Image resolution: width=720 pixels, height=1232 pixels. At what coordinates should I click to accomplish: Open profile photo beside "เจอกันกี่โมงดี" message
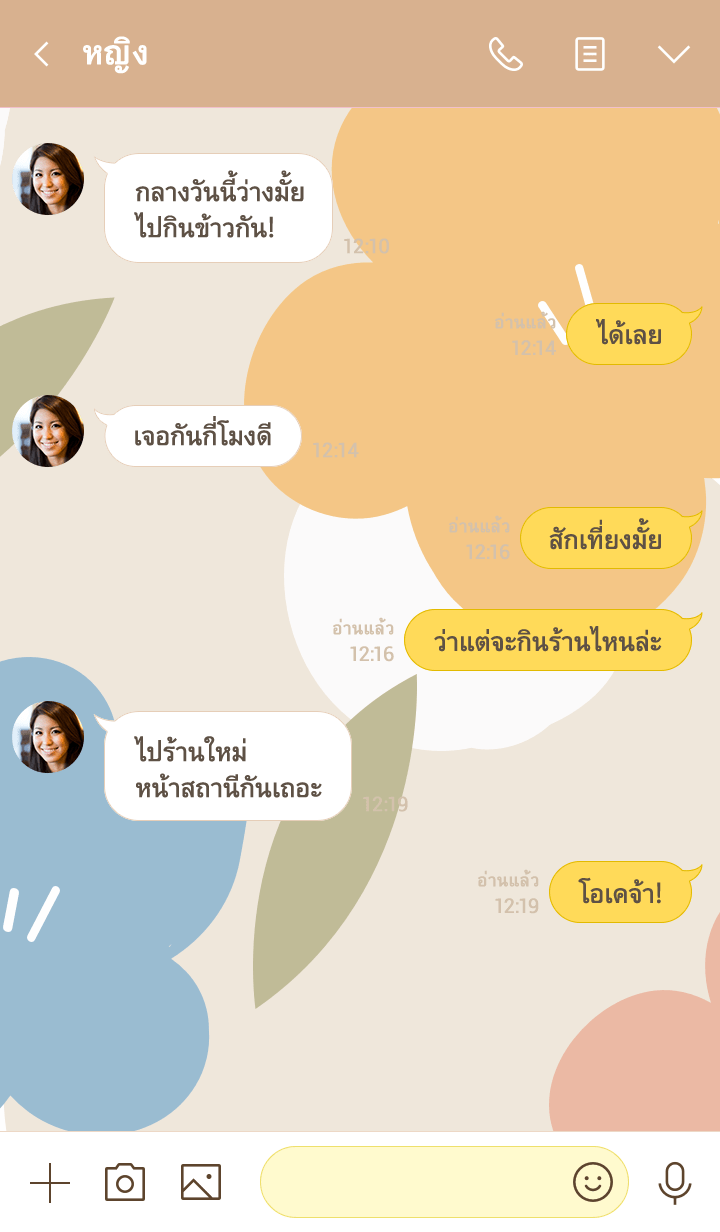pos(48,431)
